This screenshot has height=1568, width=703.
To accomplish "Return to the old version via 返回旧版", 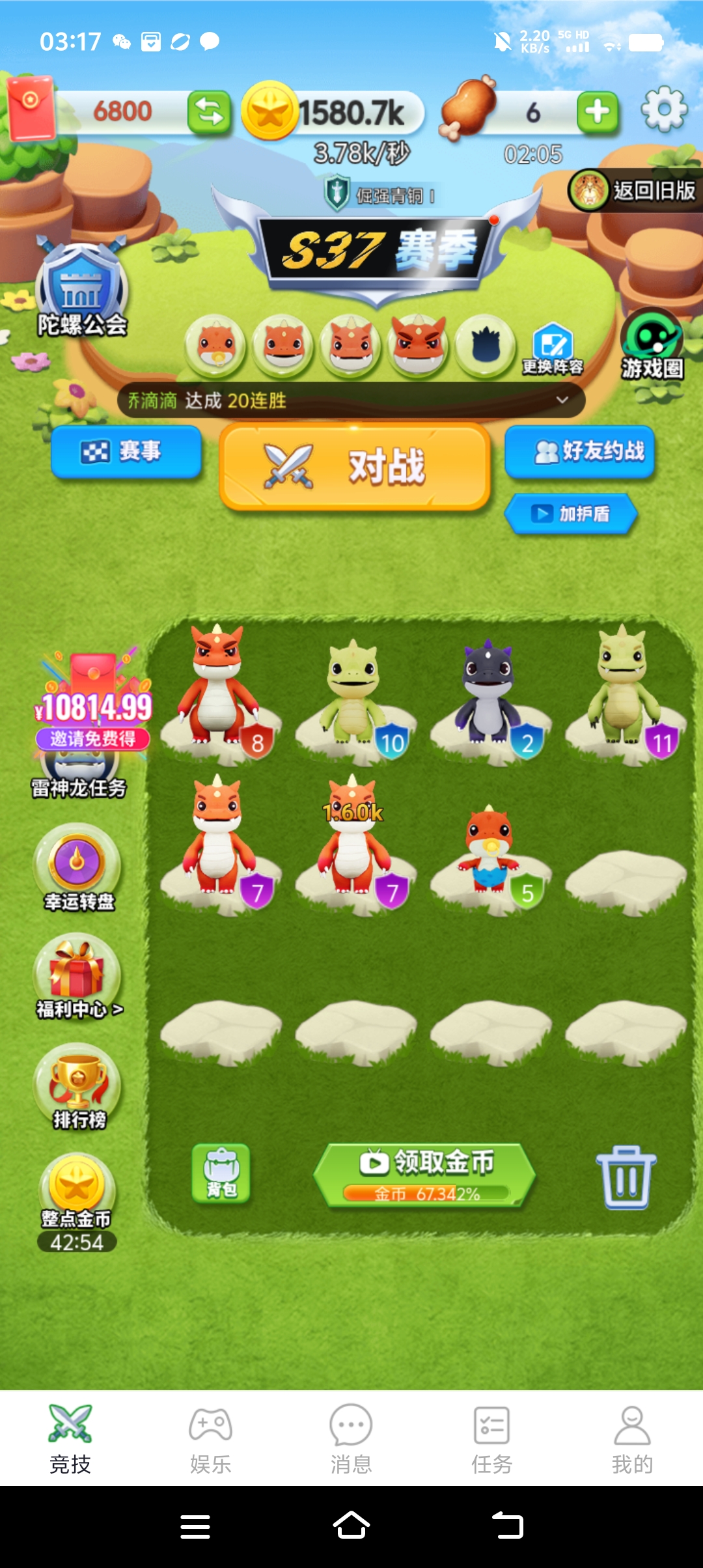I will point(635,191).
